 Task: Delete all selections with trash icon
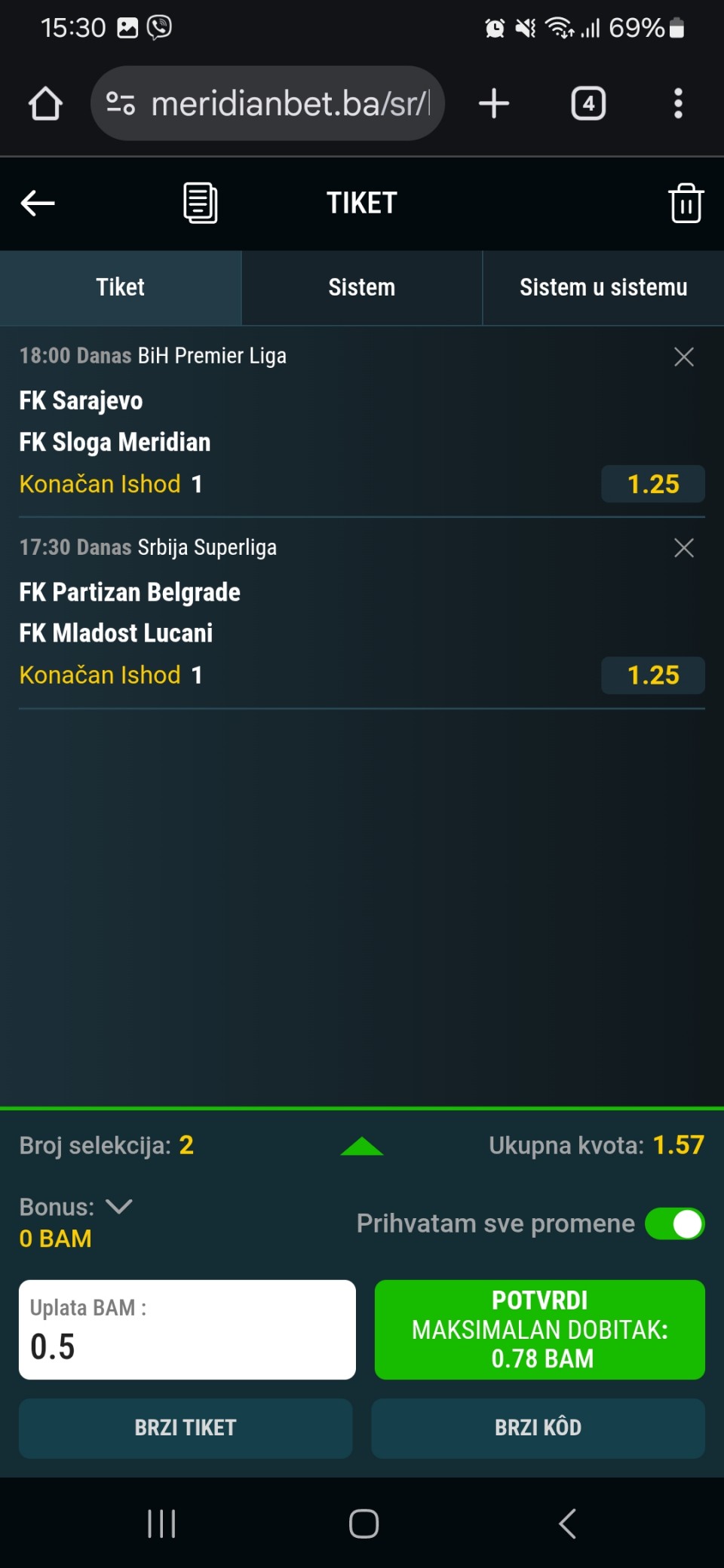coord(686,203)
